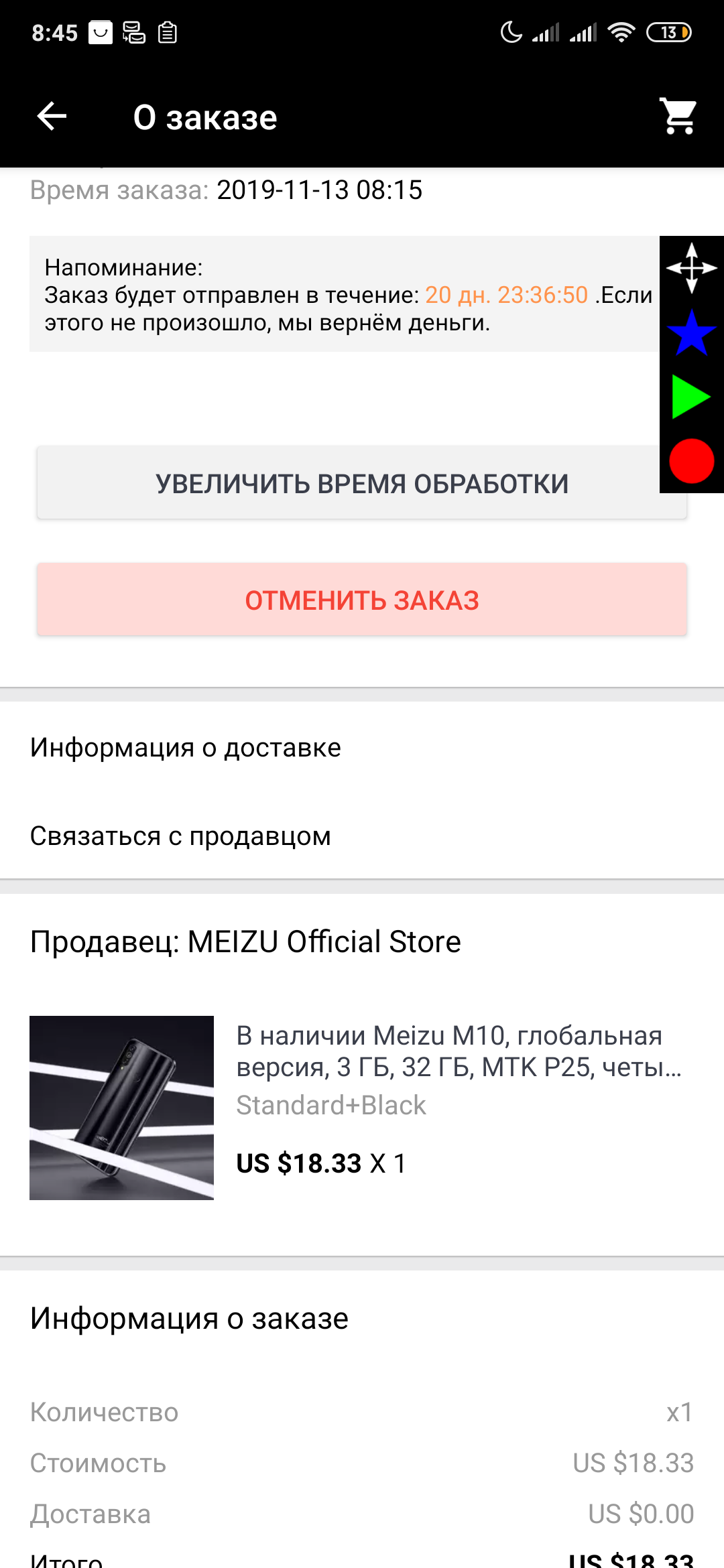The width and height of the screenshot is (724, 1568).
Task: Go back using the arrow icon
Action: tap(52, 117)
